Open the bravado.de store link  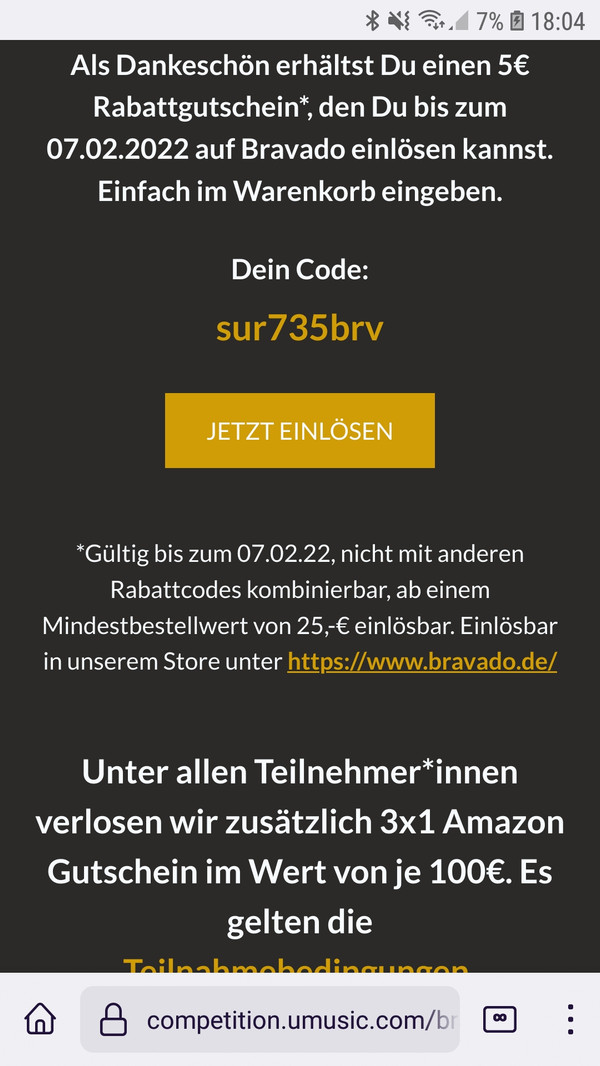tap(421, 662)
